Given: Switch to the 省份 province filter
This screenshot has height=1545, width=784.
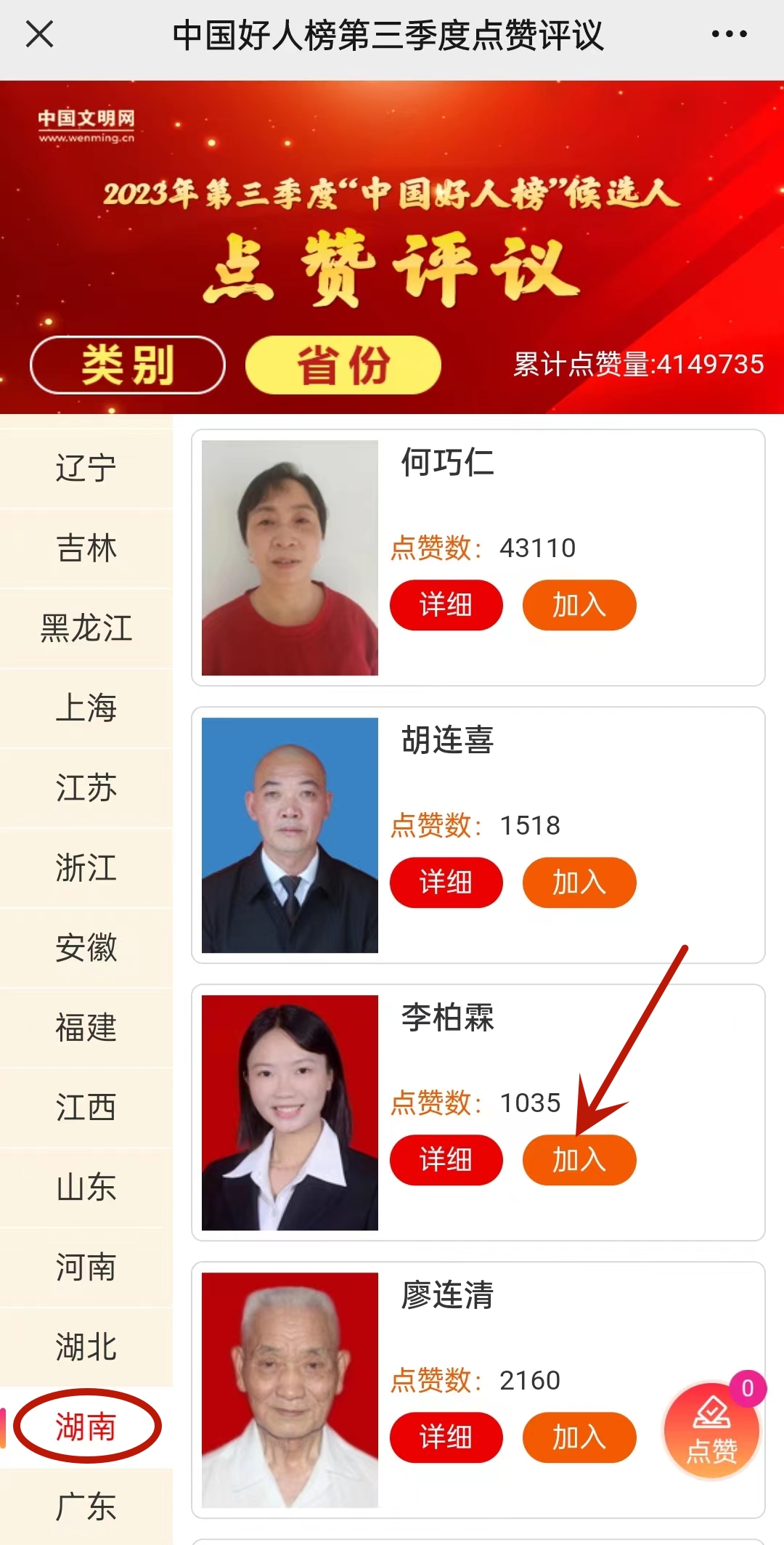Looking at the screenshot, I should [343, 365].
